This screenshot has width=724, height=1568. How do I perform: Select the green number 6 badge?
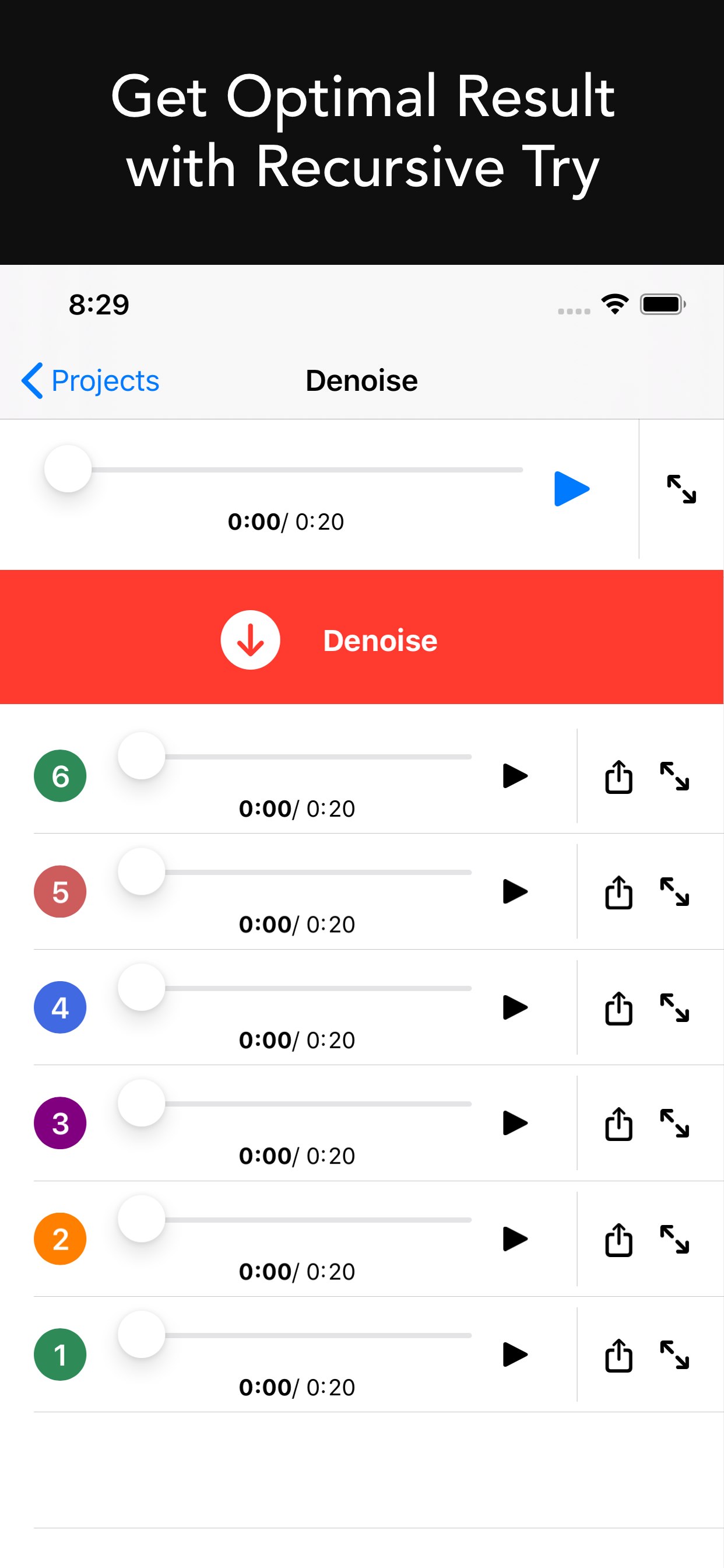coord(59,776)
